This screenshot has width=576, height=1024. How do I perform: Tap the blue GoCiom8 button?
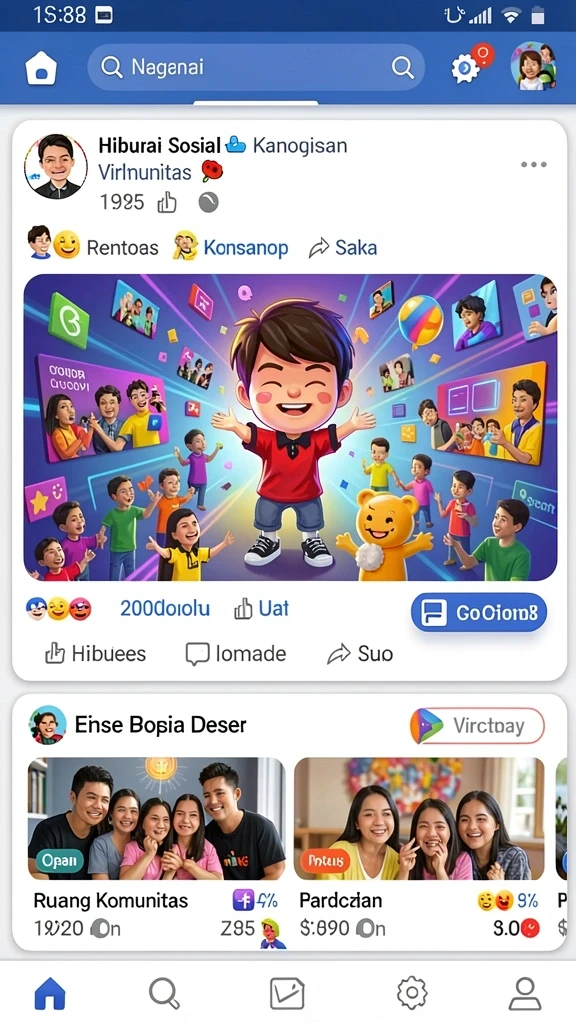[x=479, y=613]
